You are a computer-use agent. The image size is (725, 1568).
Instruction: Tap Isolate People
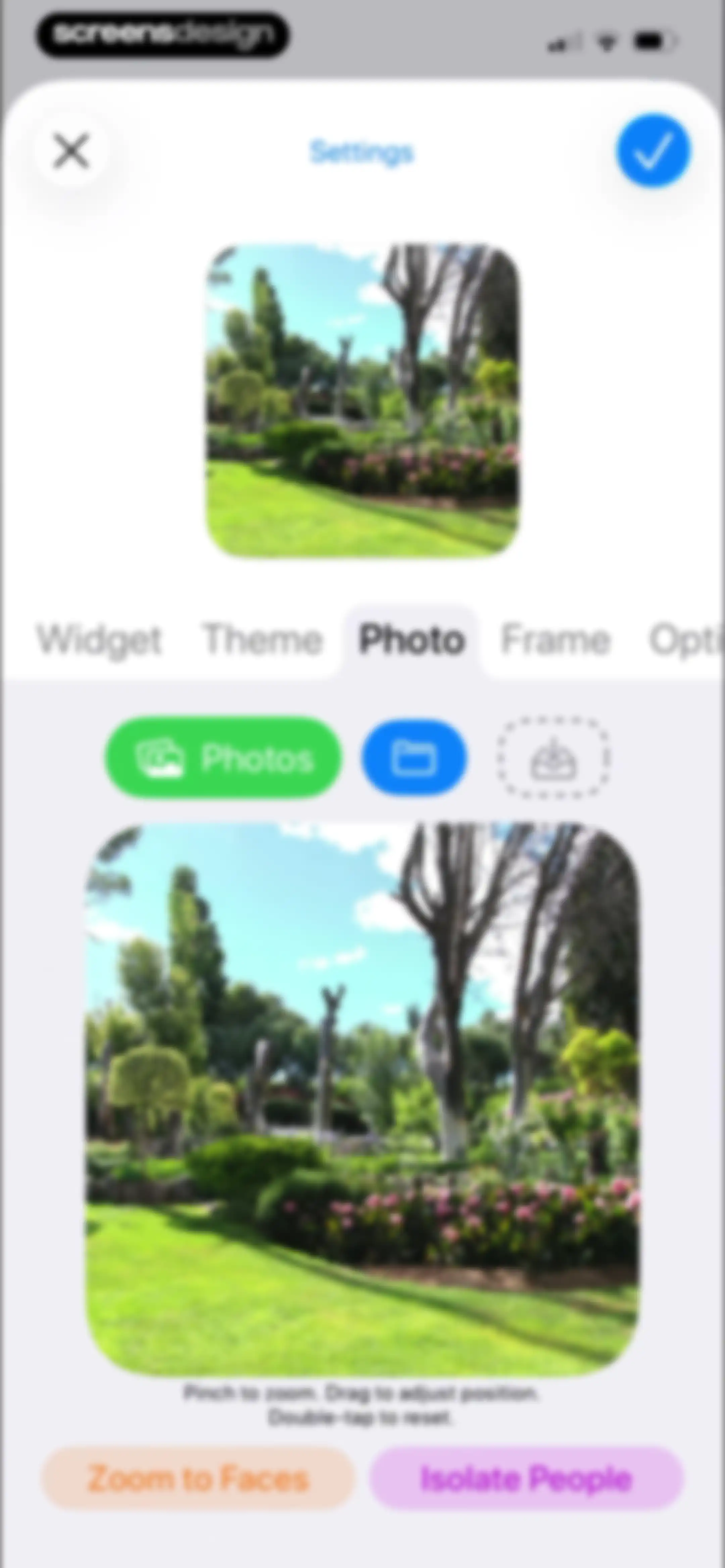click(x=527, y=1479)
